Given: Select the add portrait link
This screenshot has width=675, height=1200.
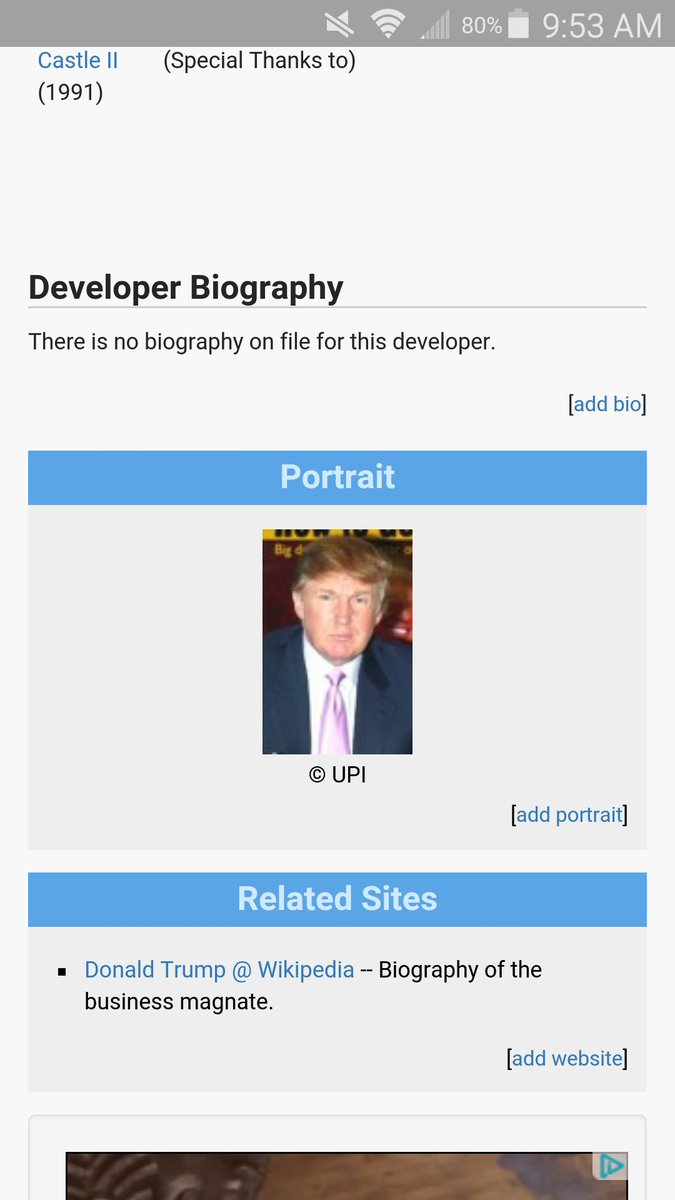Looking at the screenshot, I should click(x=569, y=815).
